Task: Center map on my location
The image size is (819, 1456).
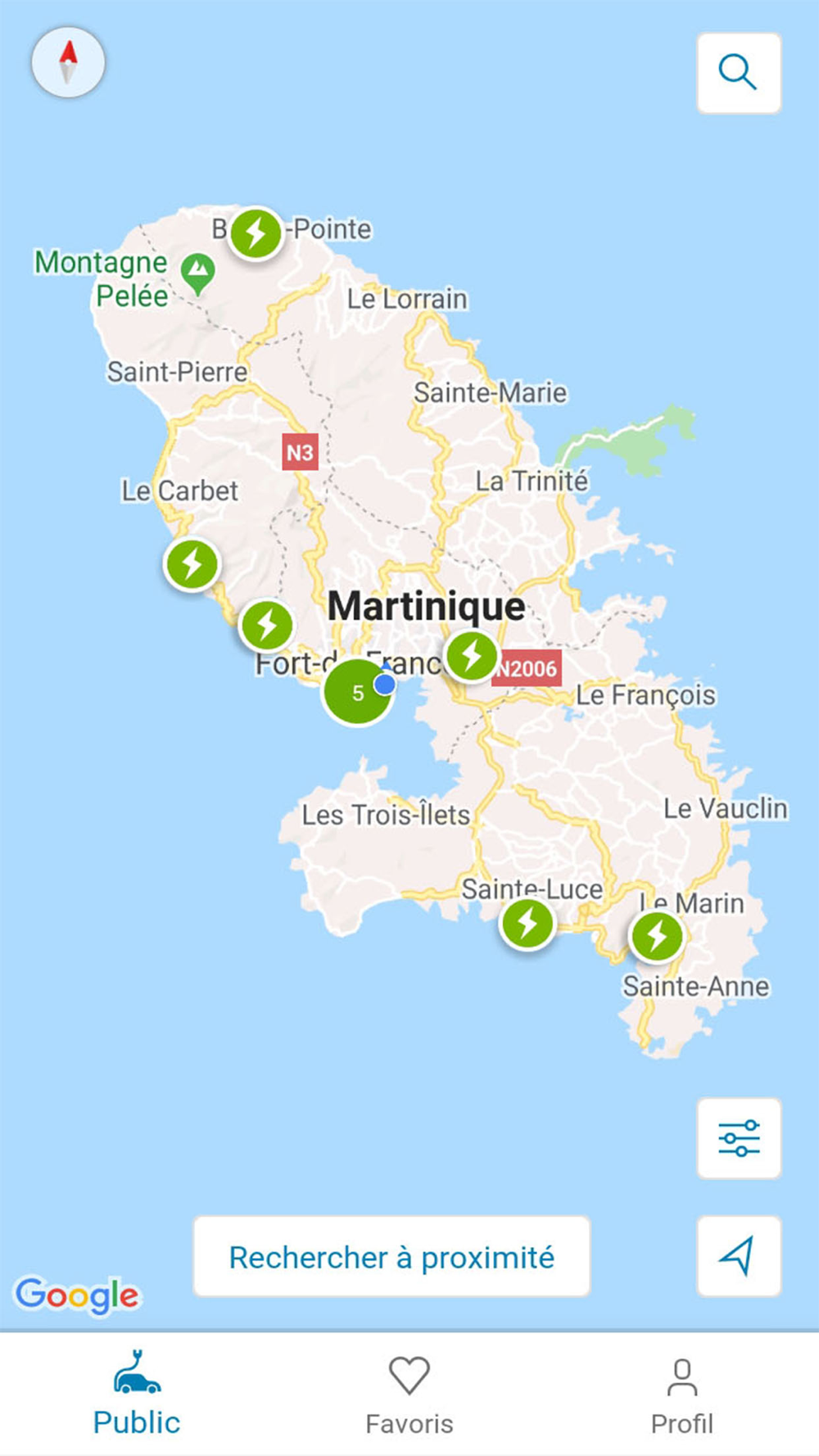Action: [x=739, y=1256]
